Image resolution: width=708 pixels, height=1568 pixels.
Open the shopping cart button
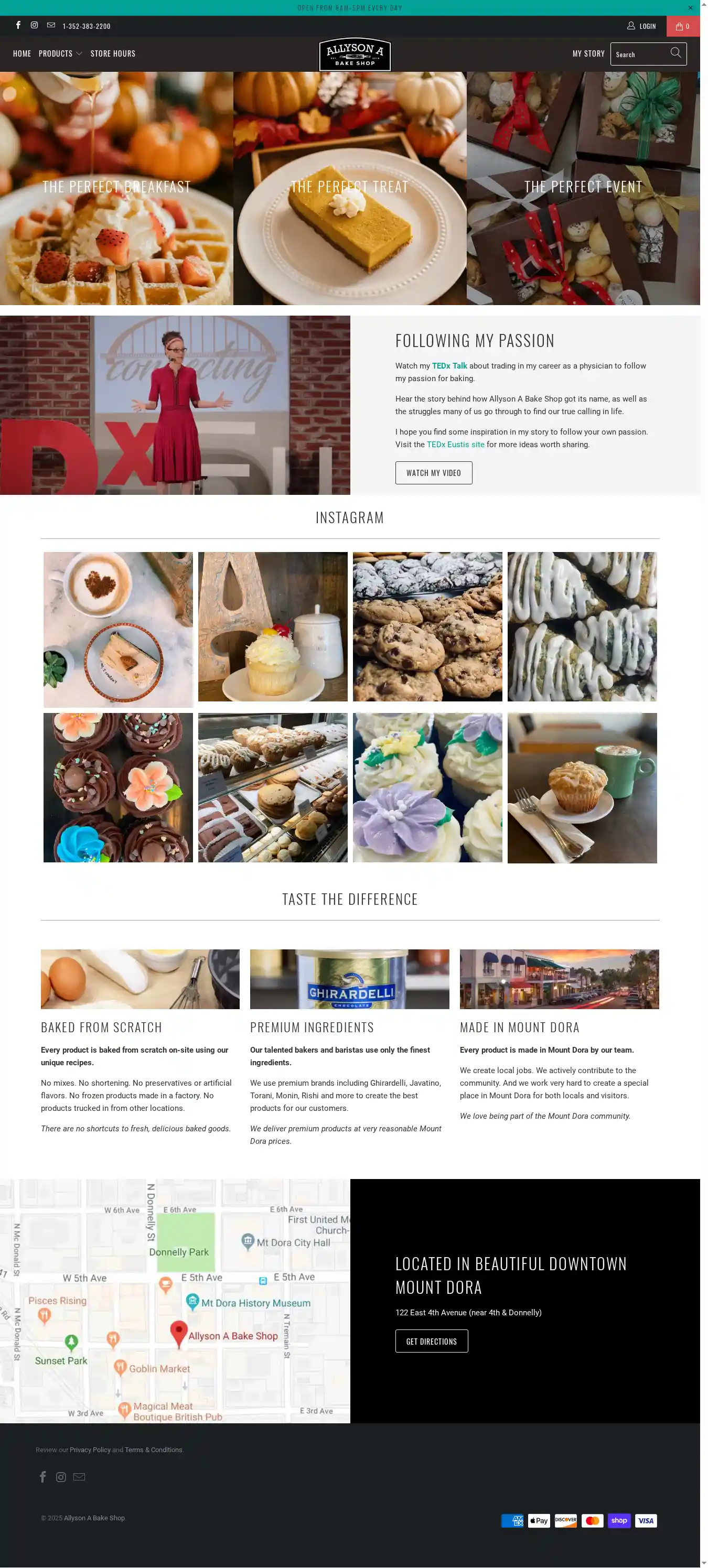point(682,26)
